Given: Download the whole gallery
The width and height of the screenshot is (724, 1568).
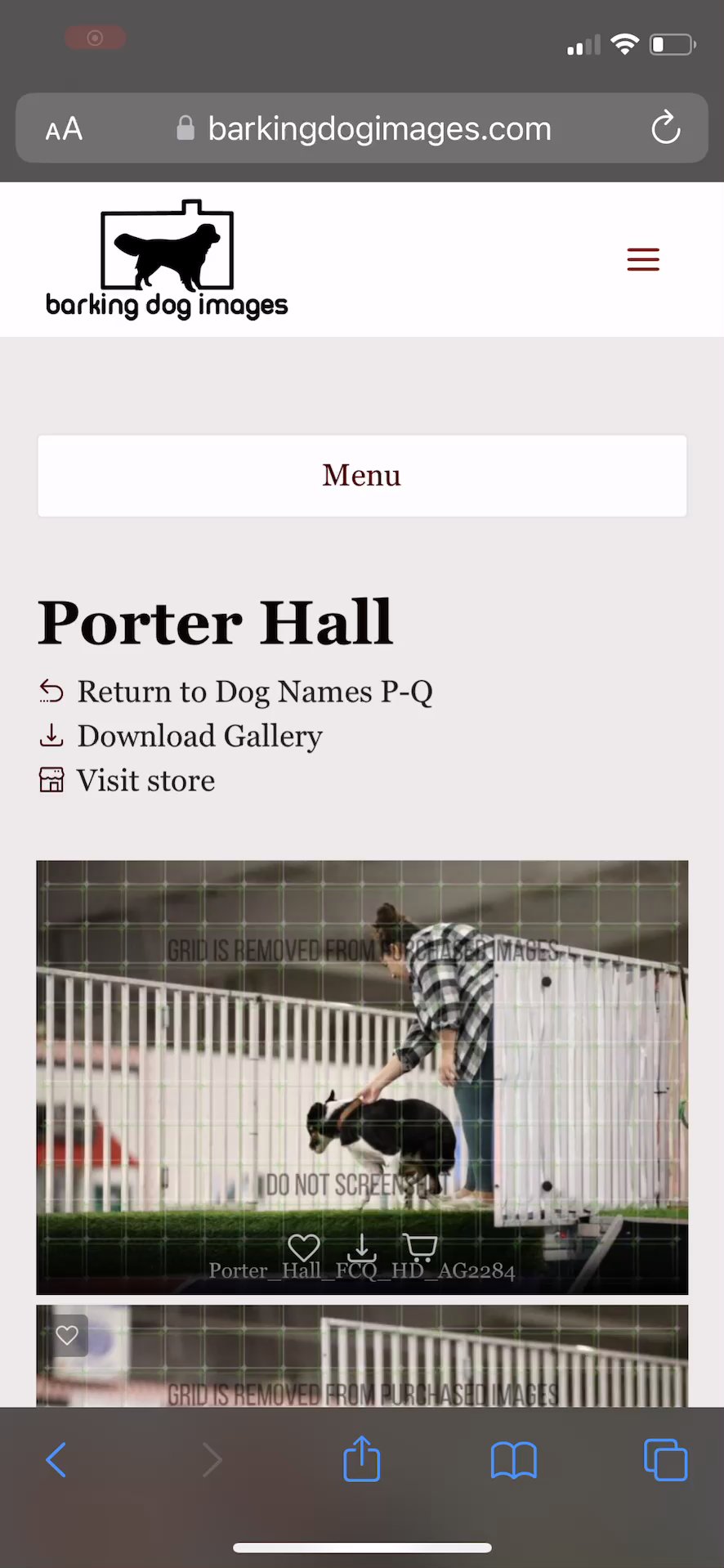Looking at the screenshot, I should (x=199, y=736).
